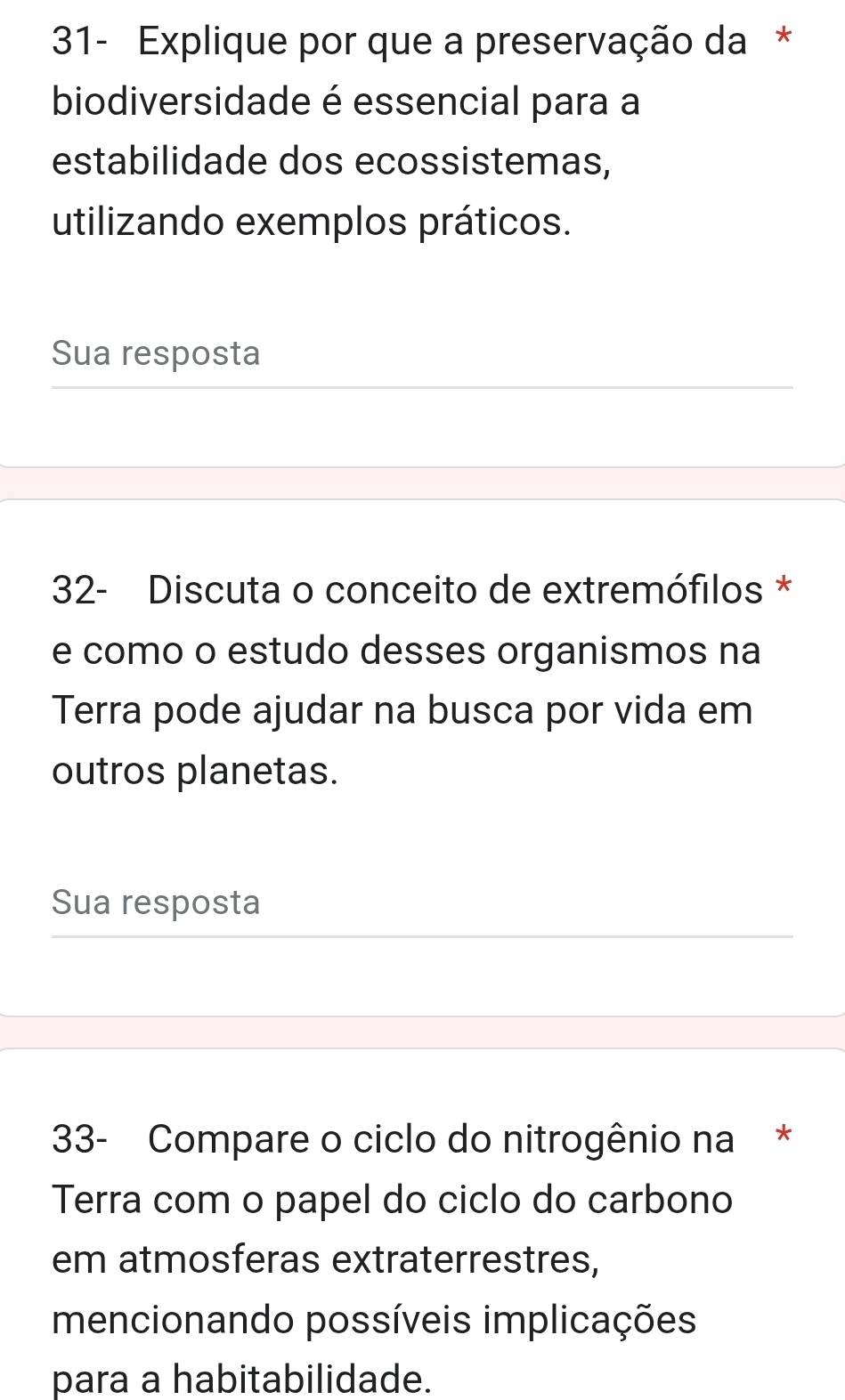Screen dimensions: 845x1400
Task: Focus the answer field for question 32
Action: coord(421,904)
